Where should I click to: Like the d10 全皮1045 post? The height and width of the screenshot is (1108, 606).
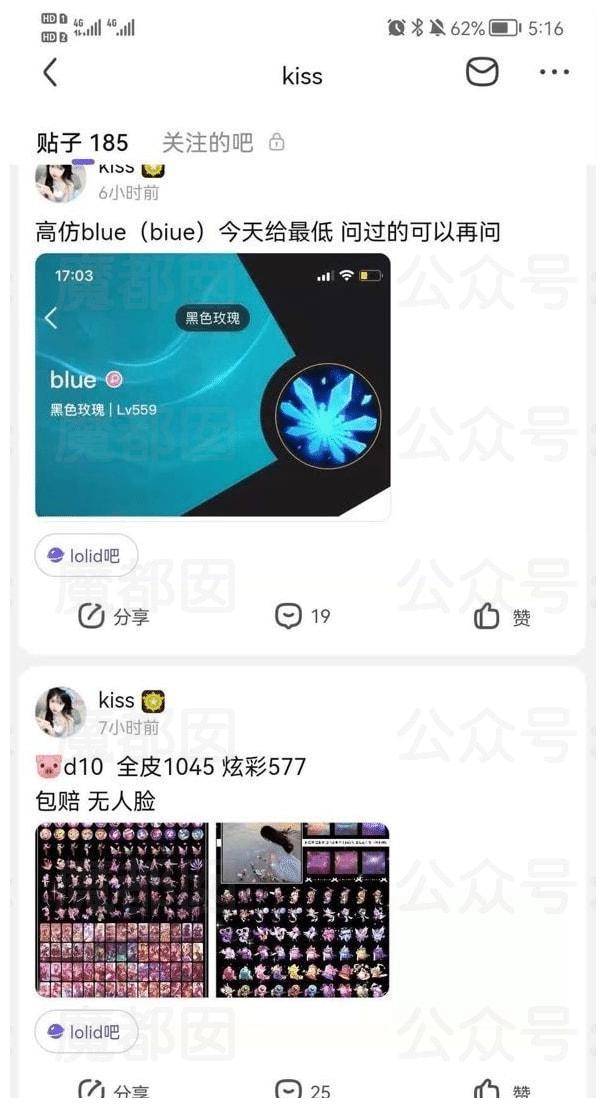[x=502, y=1091]
